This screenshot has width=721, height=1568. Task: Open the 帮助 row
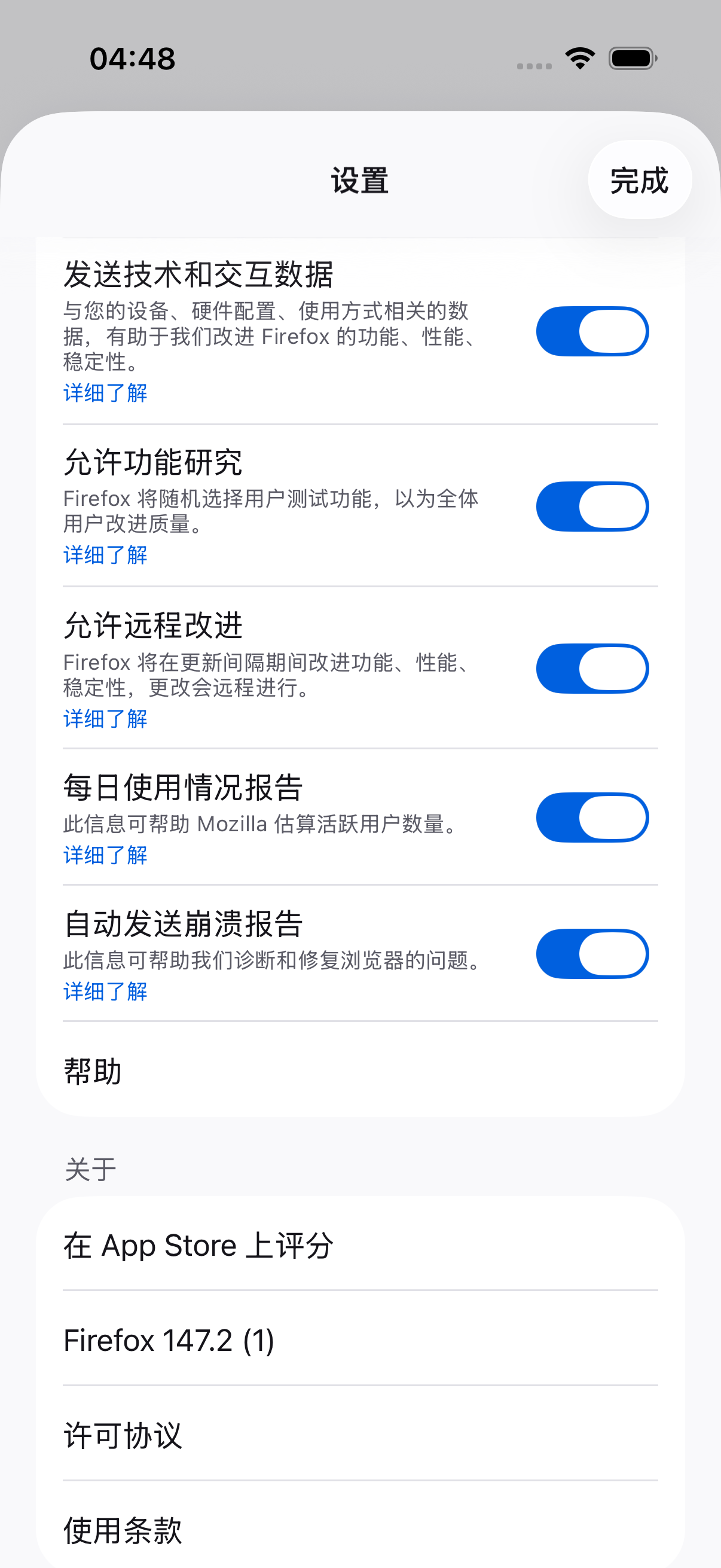(360, 1071)
